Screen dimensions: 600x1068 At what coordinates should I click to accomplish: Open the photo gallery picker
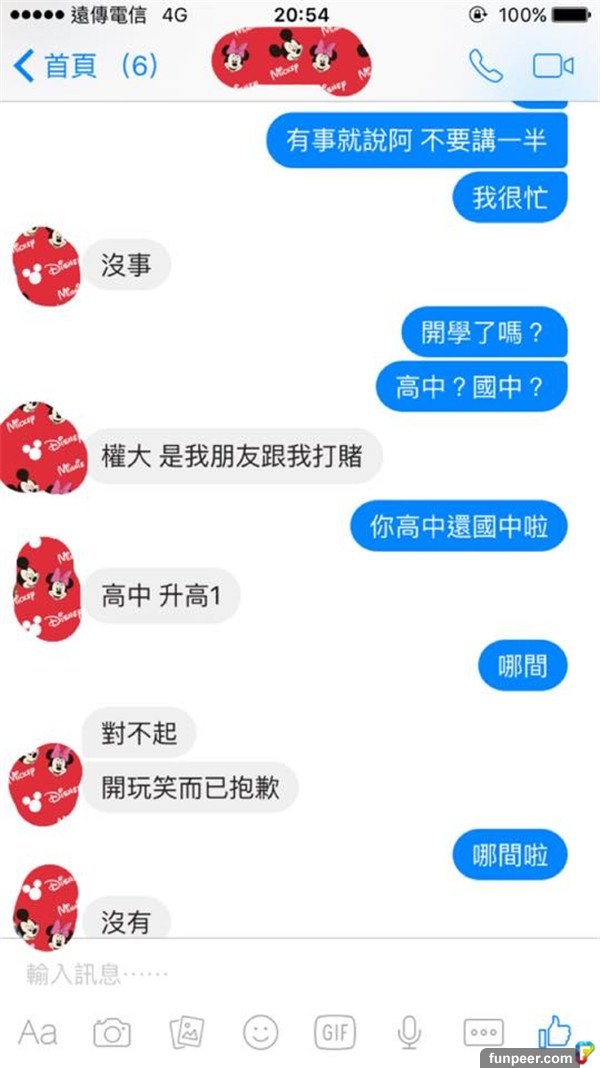187,1032
